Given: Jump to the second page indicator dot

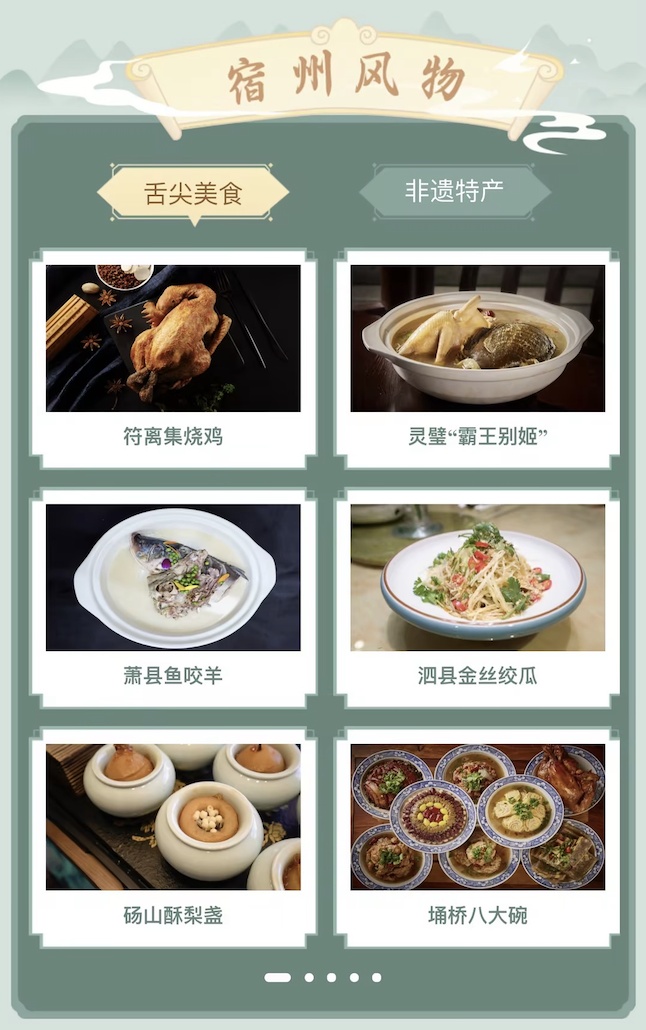Looking at the screenshot, I should tap(309, 977).
